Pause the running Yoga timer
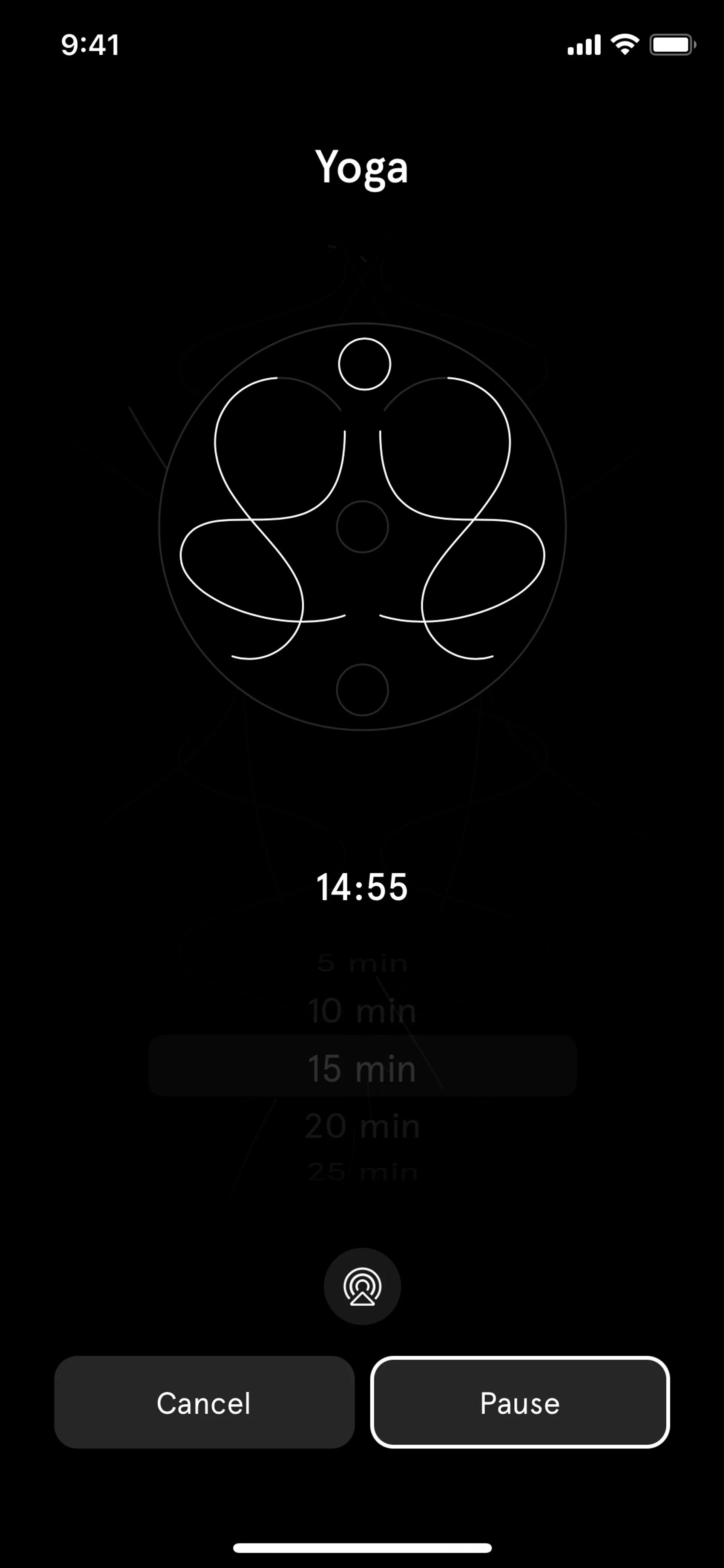Image resolution: width=724 pixels, height=1568 pixels. coord(520,1402)
